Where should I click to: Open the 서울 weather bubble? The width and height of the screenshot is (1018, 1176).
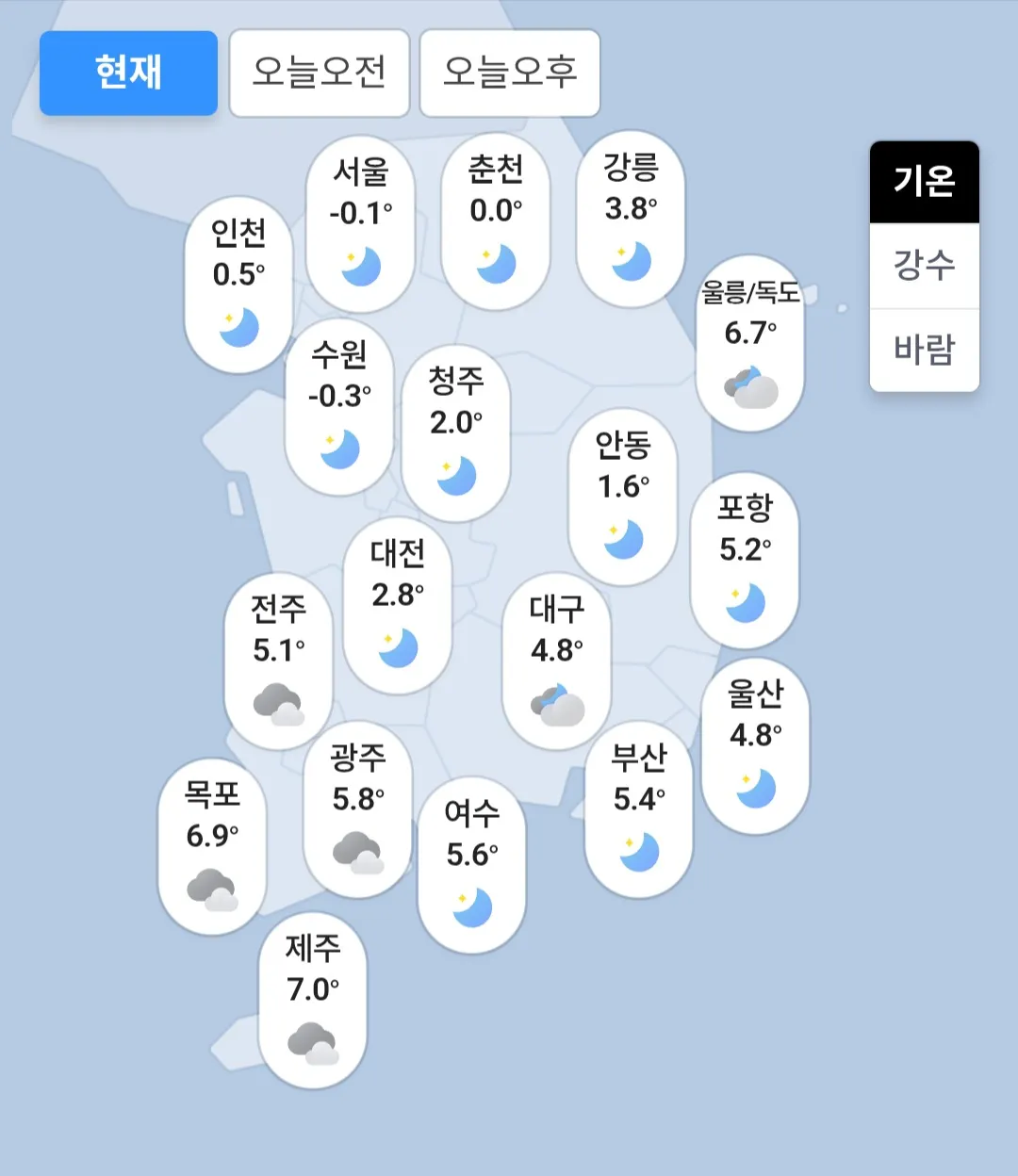click(x=361, y=224)
